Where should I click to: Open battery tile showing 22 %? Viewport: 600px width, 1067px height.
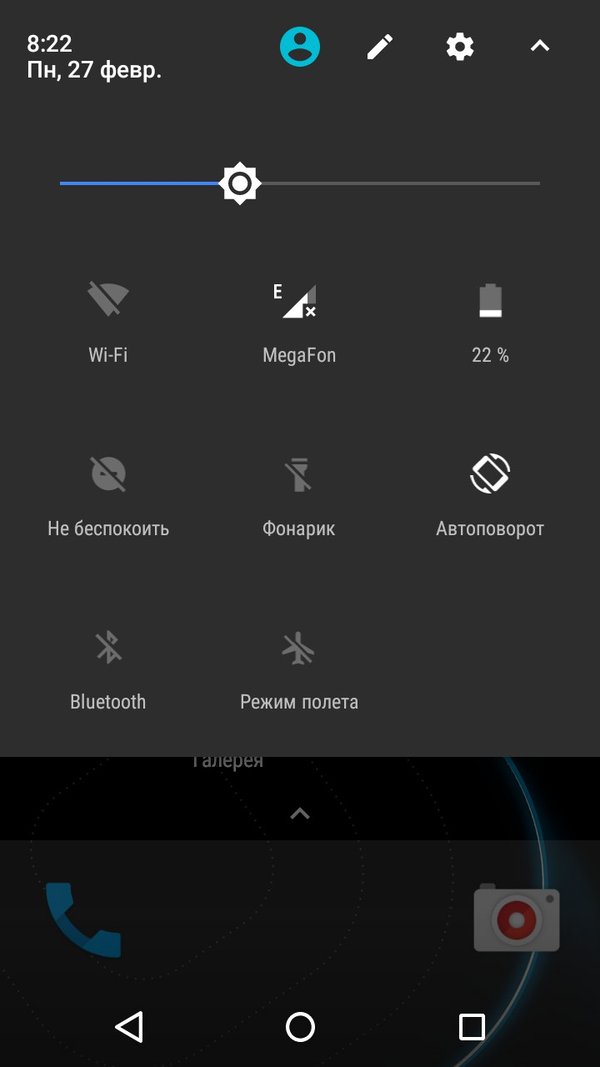(490, 320)
